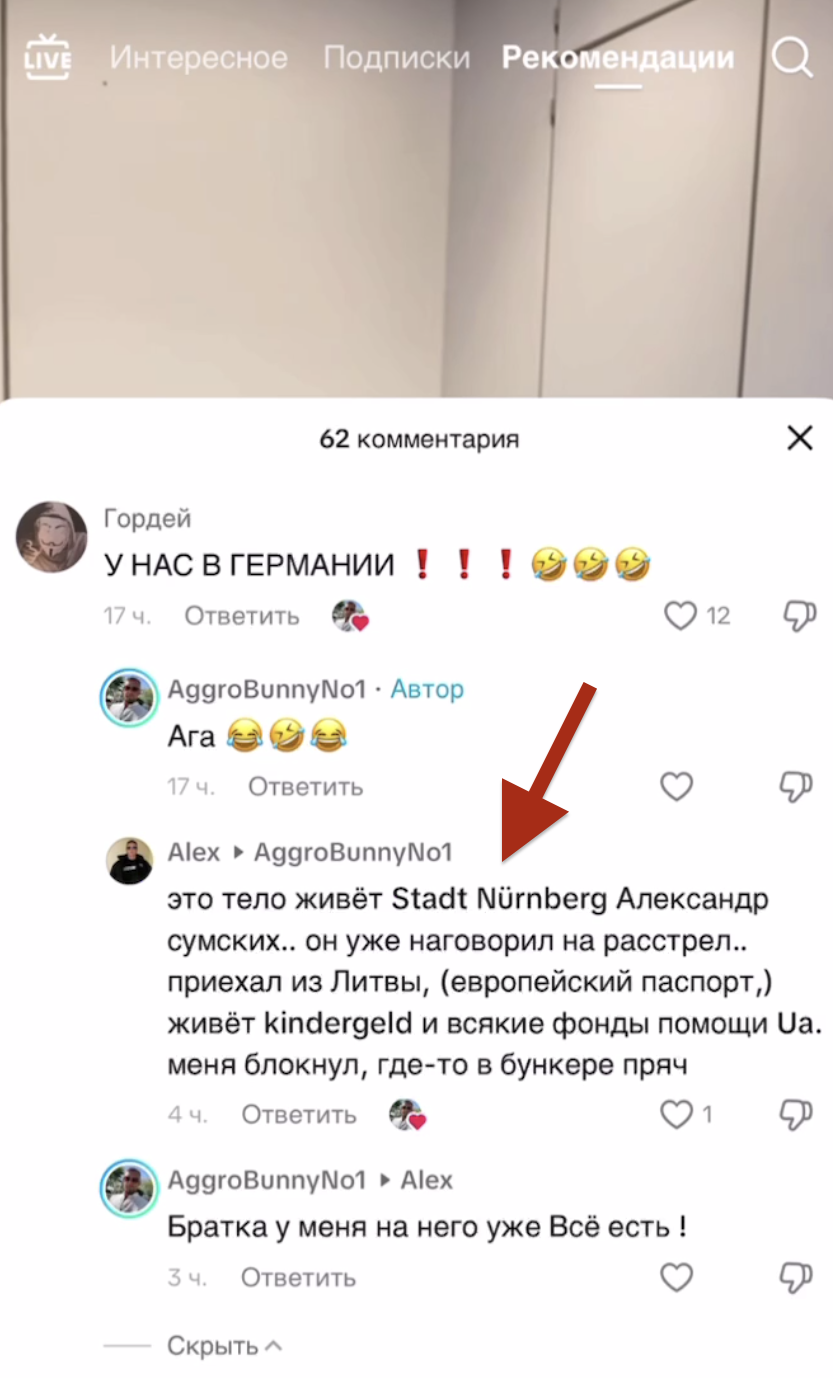The width and height of the screenshot is (833, 1378).
Task: Dislike Гордей's comment
Action: pos(797,616)
